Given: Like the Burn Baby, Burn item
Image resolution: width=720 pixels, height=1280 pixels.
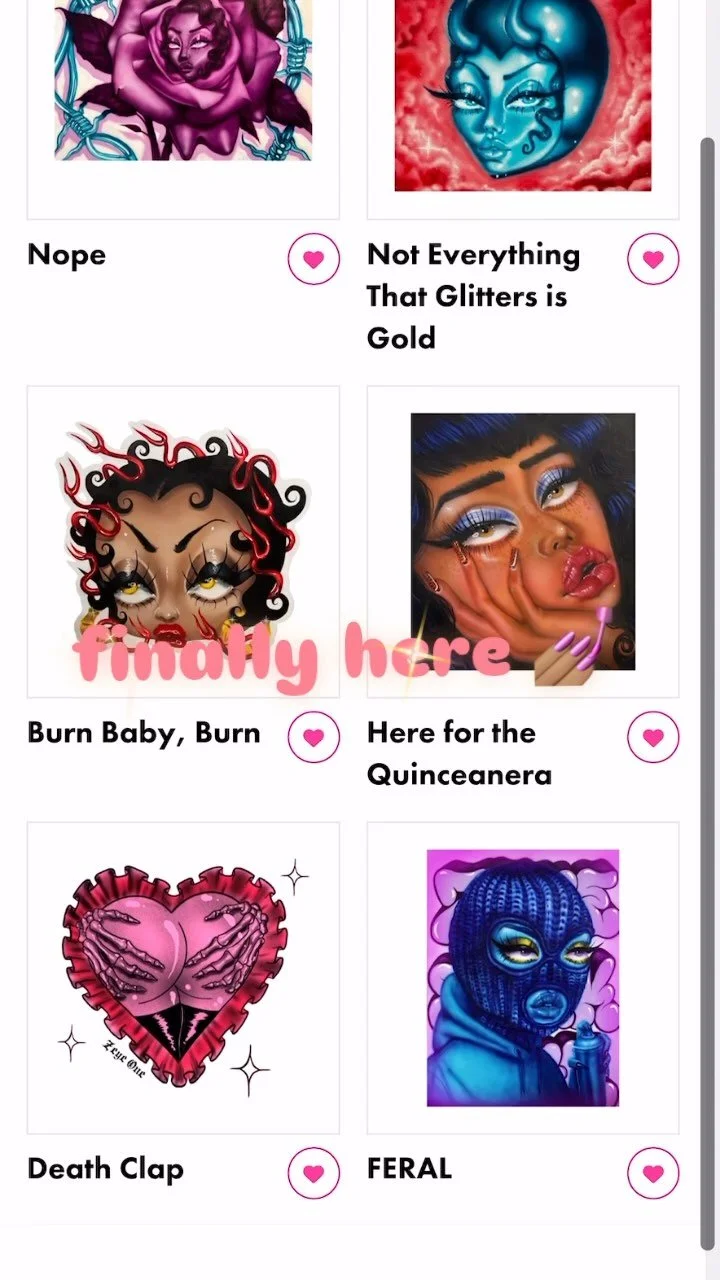Looking at the screenshot, I should click(314, 737).
